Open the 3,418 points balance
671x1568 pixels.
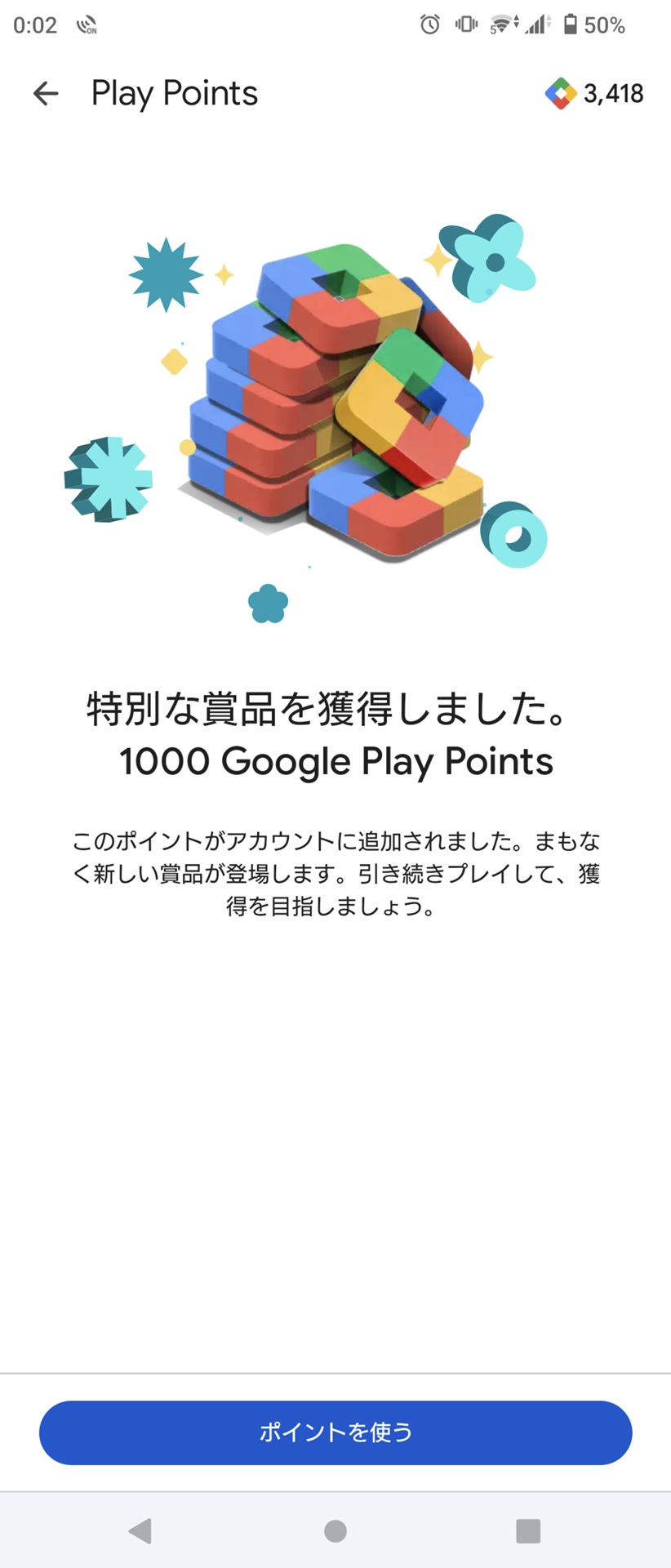pyautogui.click(x=594, y=94)
